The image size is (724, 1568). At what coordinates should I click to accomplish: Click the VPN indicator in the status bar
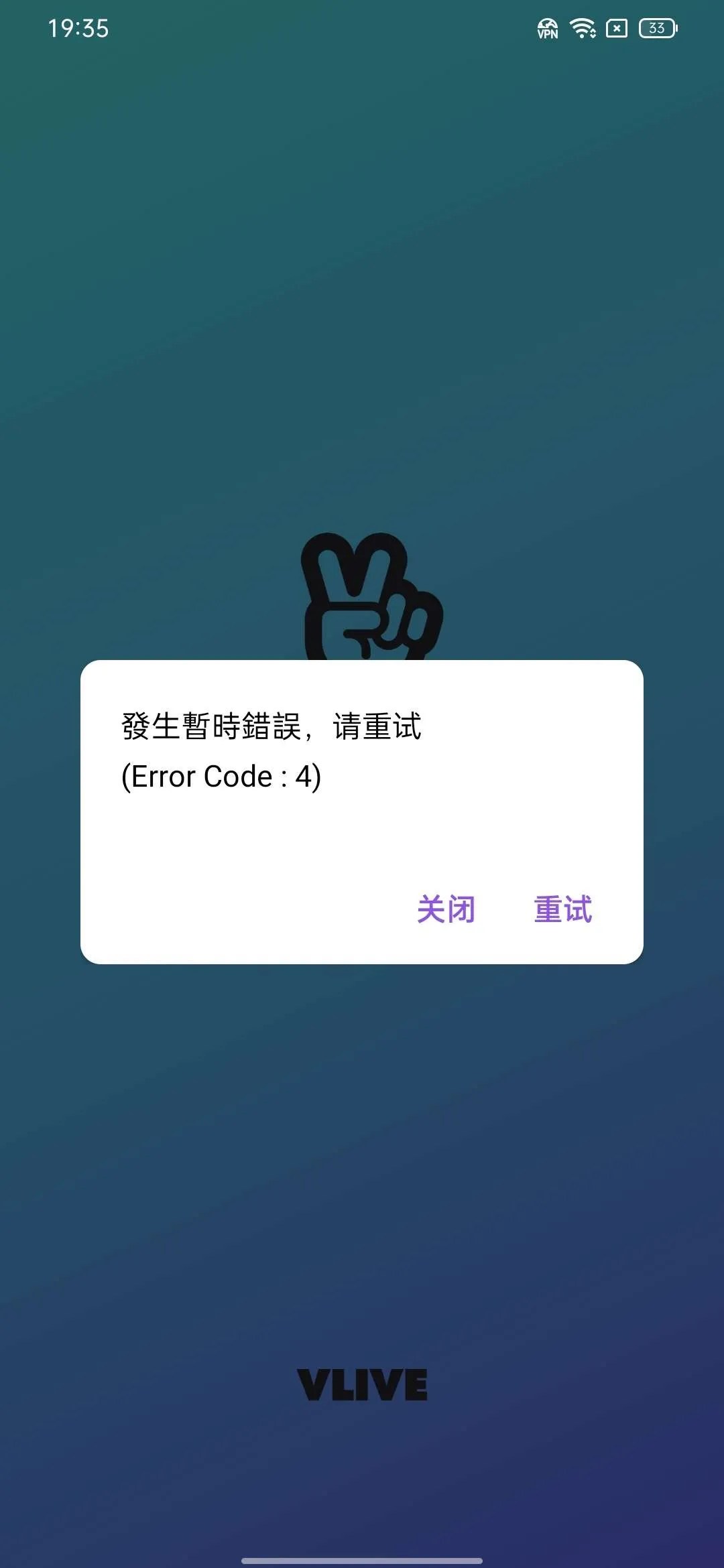[548, 27]
